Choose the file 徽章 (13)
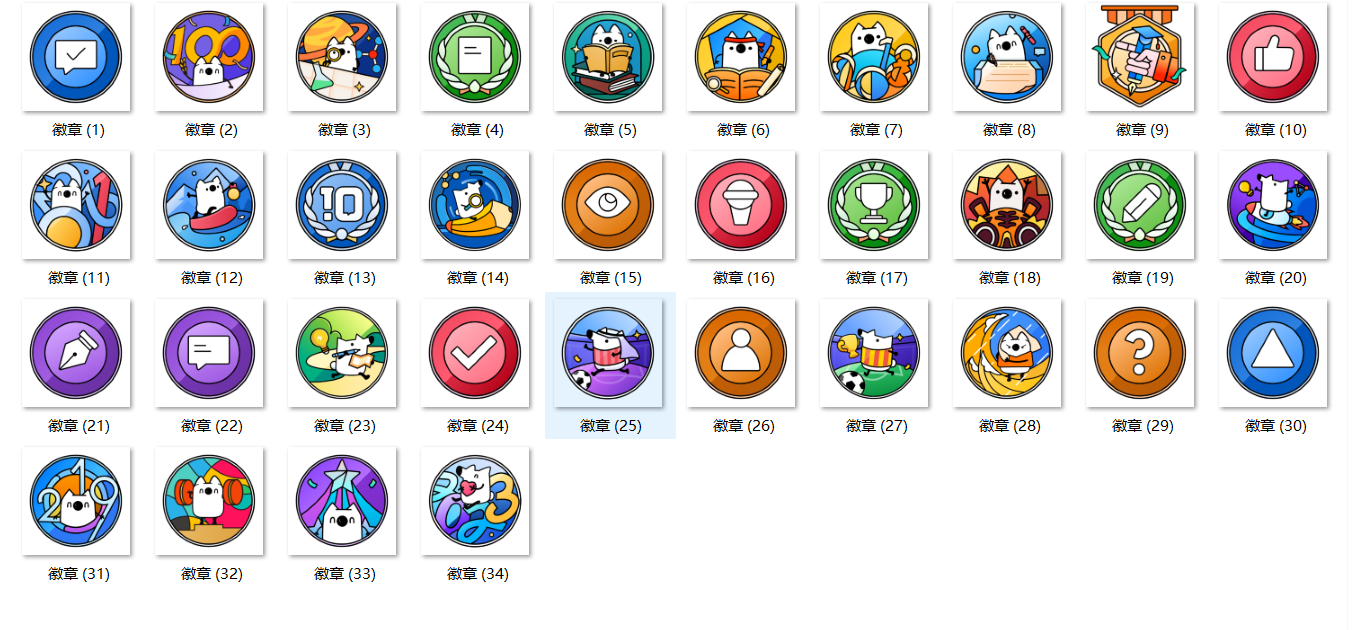Screen dimensions: 1369x630 [342, 205]
